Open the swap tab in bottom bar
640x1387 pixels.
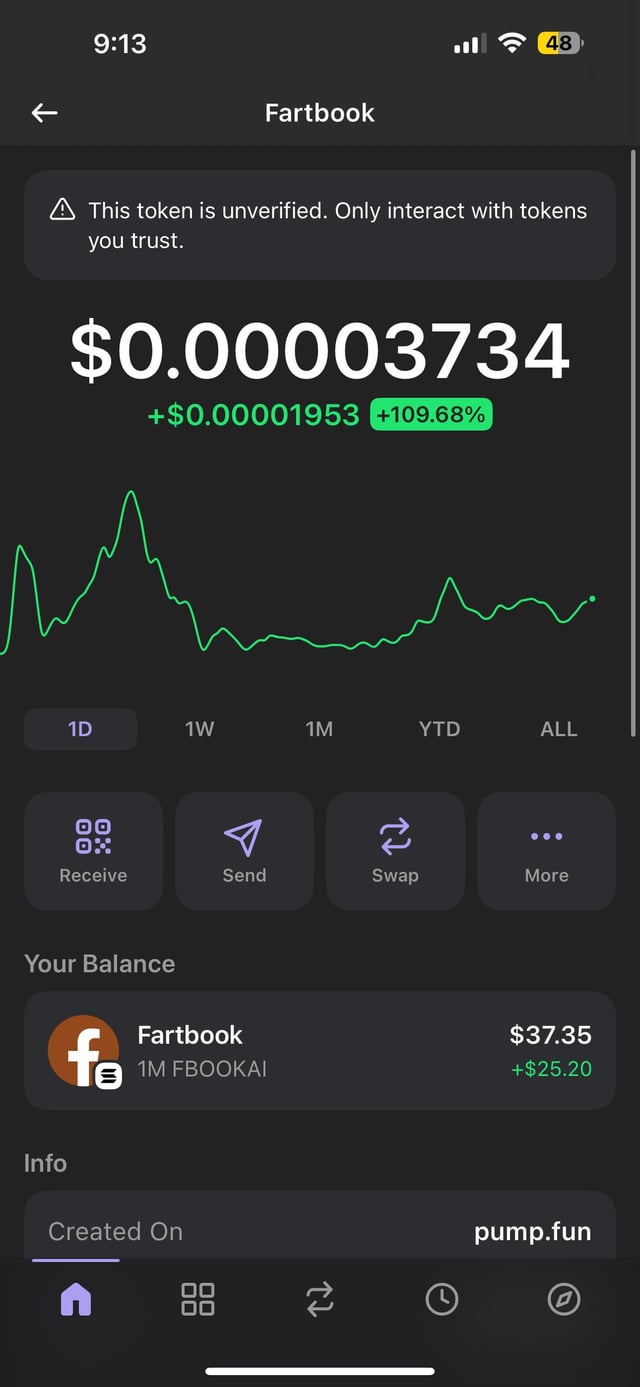click(x=320, y=1299)
